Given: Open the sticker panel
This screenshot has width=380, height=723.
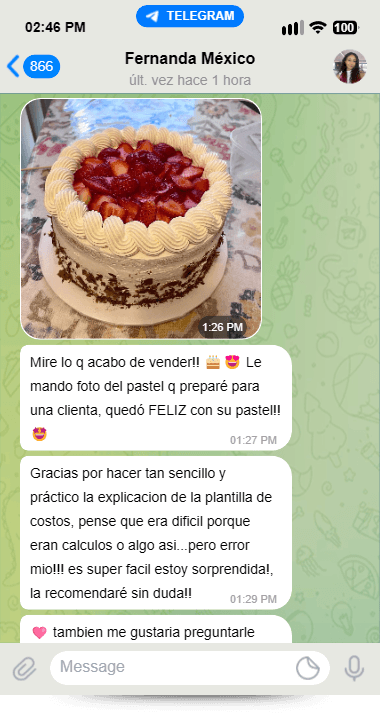Looking at the screenshot, I should pyautogui.click(x=308, y=667).
